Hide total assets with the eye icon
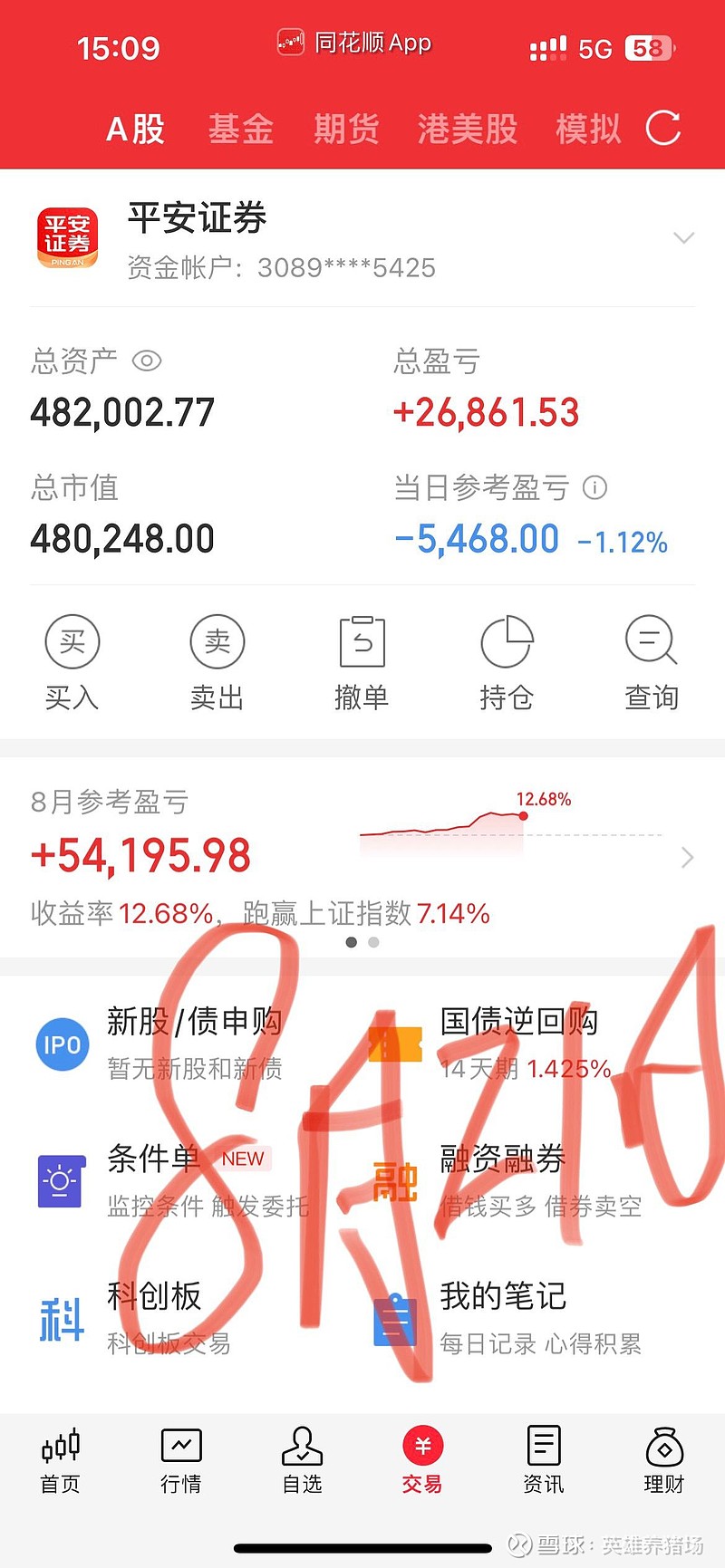Viewport: 725px width, 1568px height. [x=147, y=361]
